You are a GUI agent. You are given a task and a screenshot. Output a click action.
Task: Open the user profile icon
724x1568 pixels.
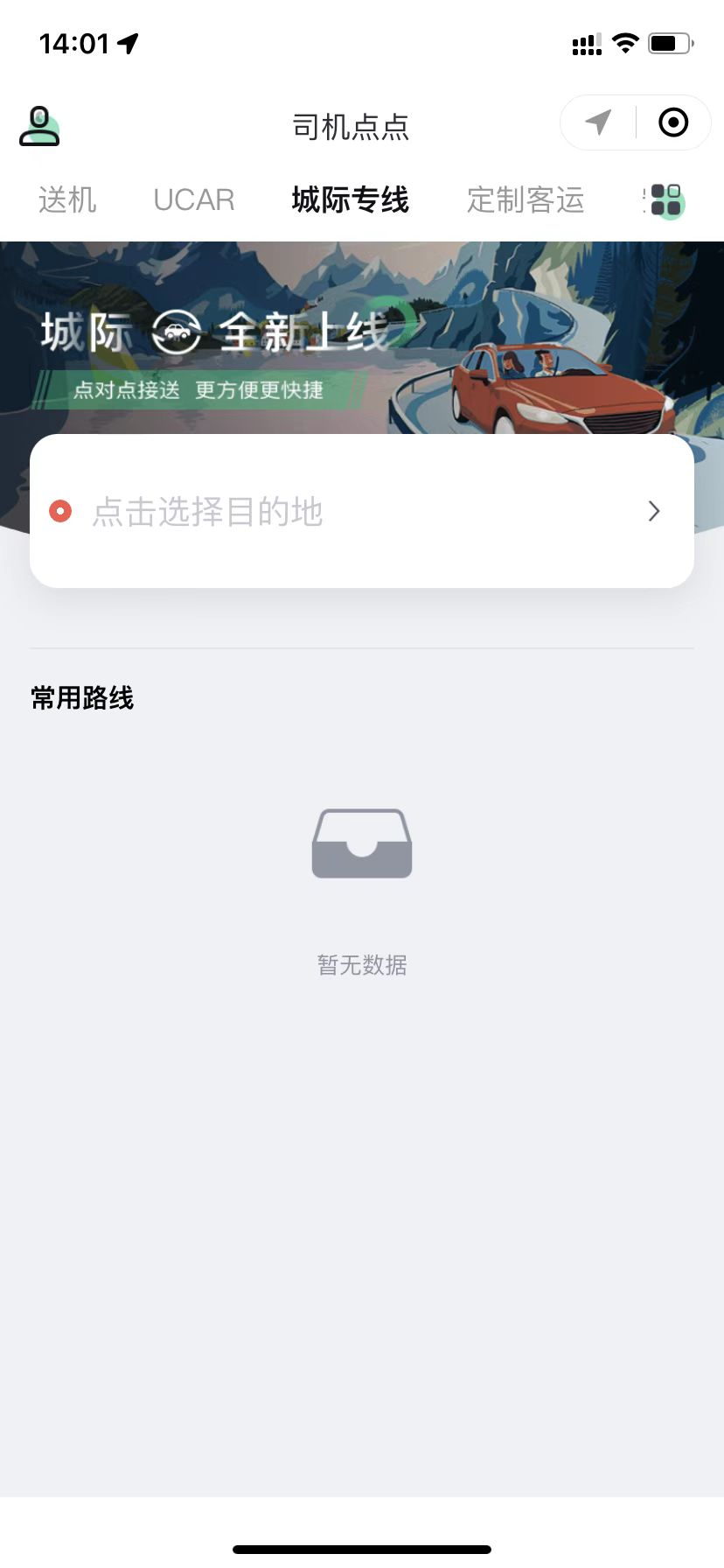pyautogui.click(x=39, y=125)
